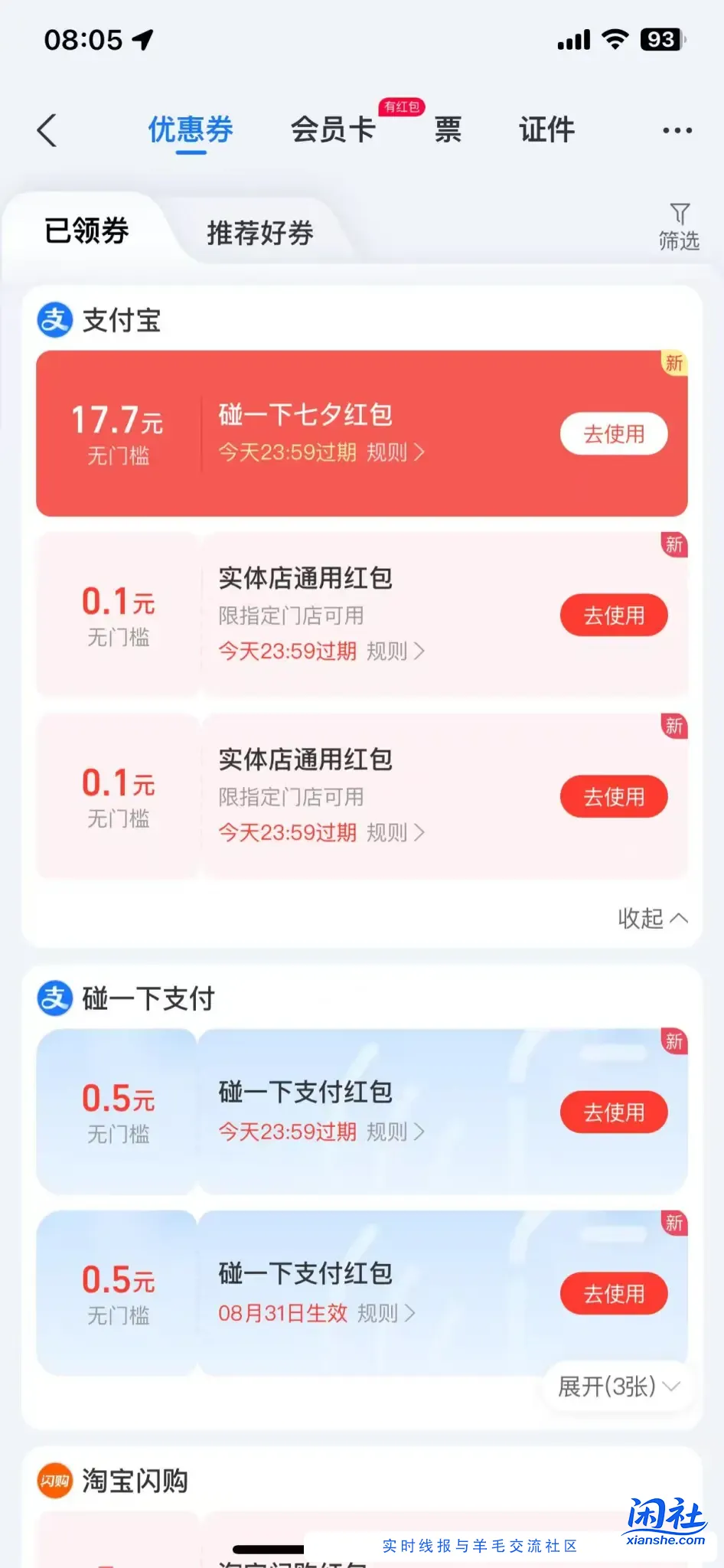Open the 筛选 filter
Image resolution: width=724 pixels, height=1568 pixels.
point(678,226)
